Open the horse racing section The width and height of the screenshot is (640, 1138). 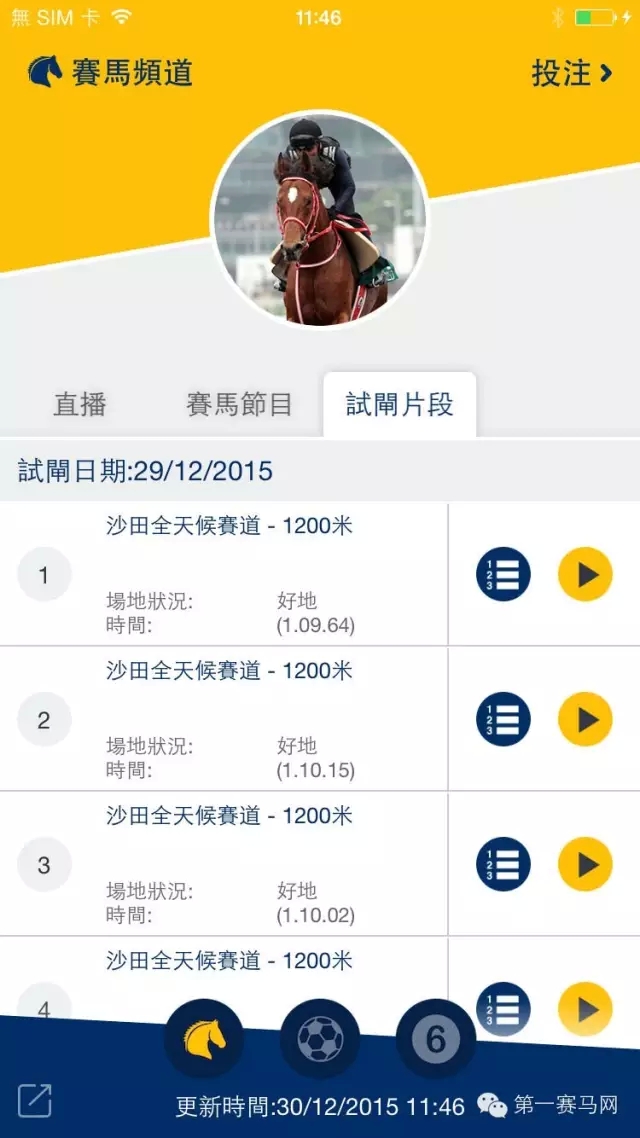click(204, 1040)
